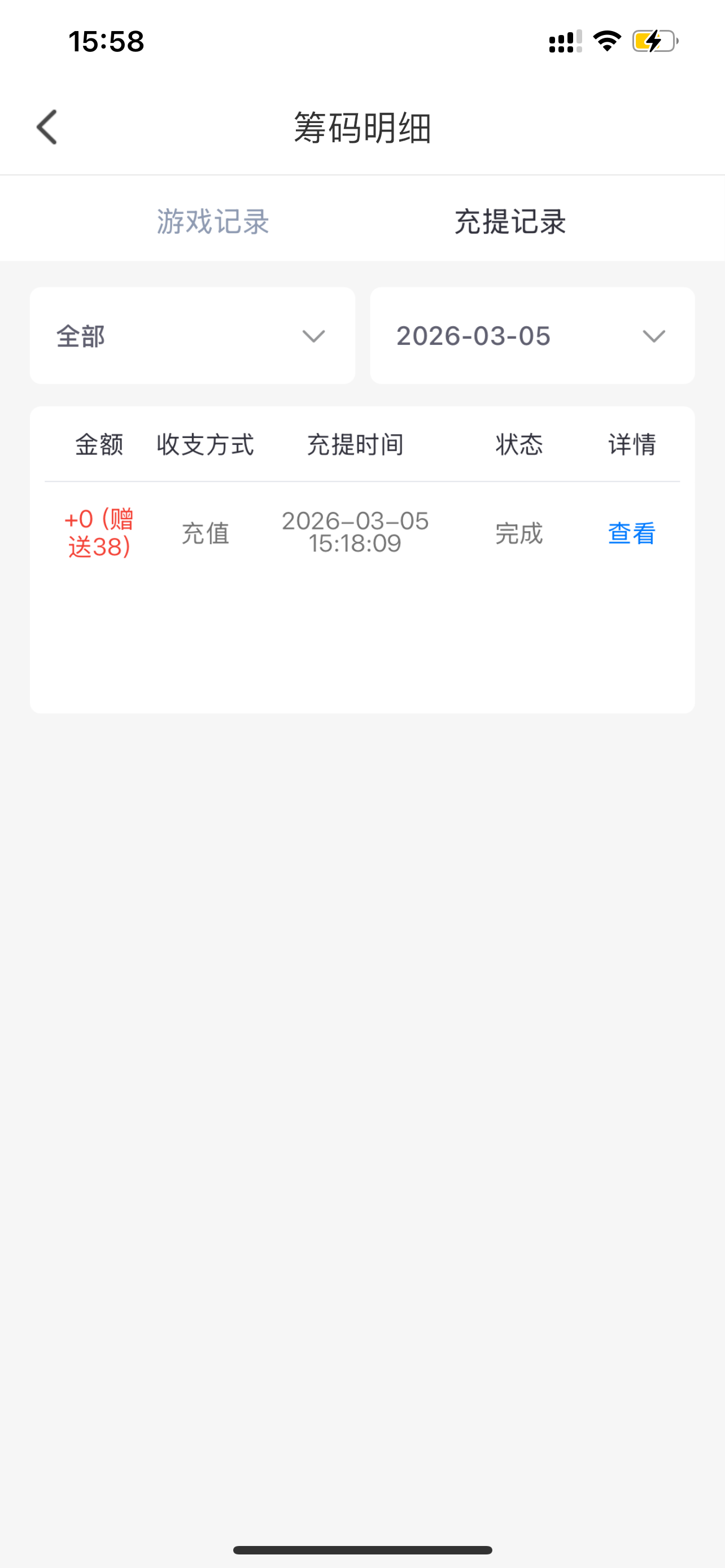The image size is (725, 1568).
Task: Click the 完成 status text
Action: pyautogui.click(x=518, y=534)
